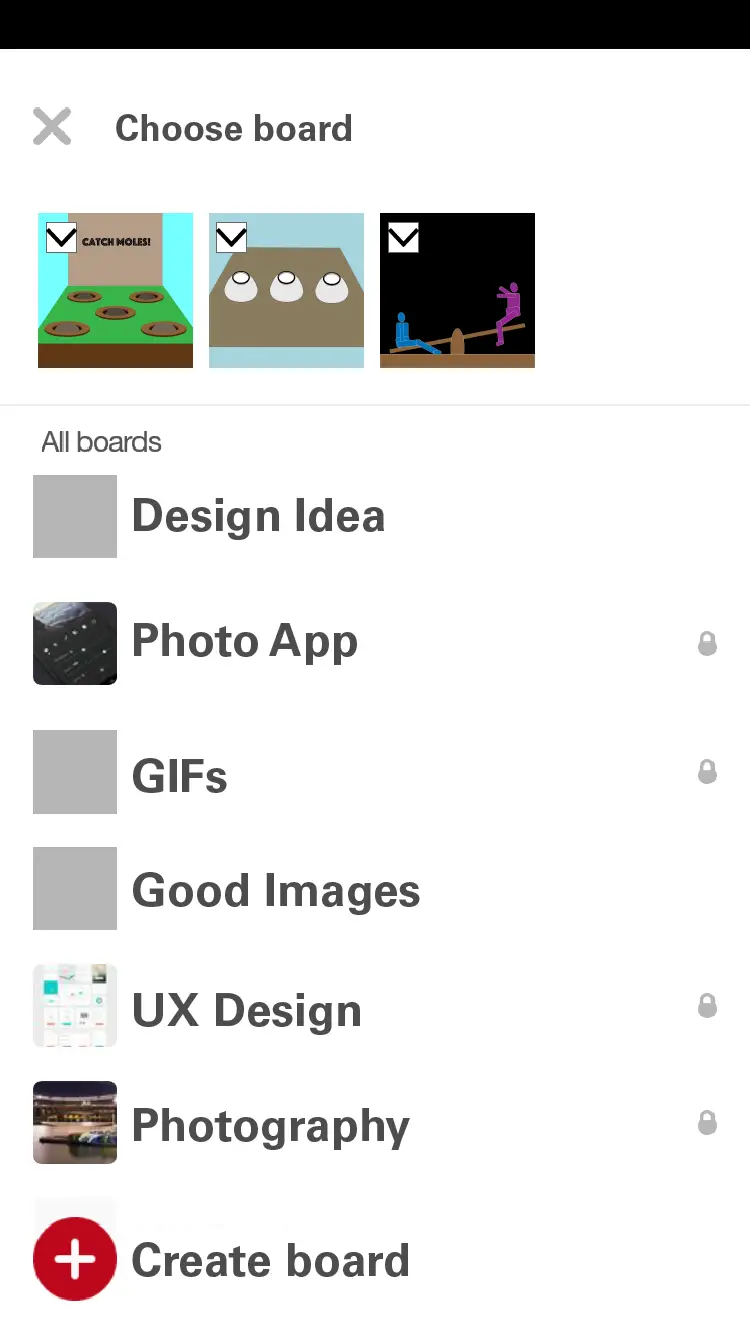750x1334 pixels.
Task: Uncheck the Catch Moles image checkbox
Action: [61, 237]
